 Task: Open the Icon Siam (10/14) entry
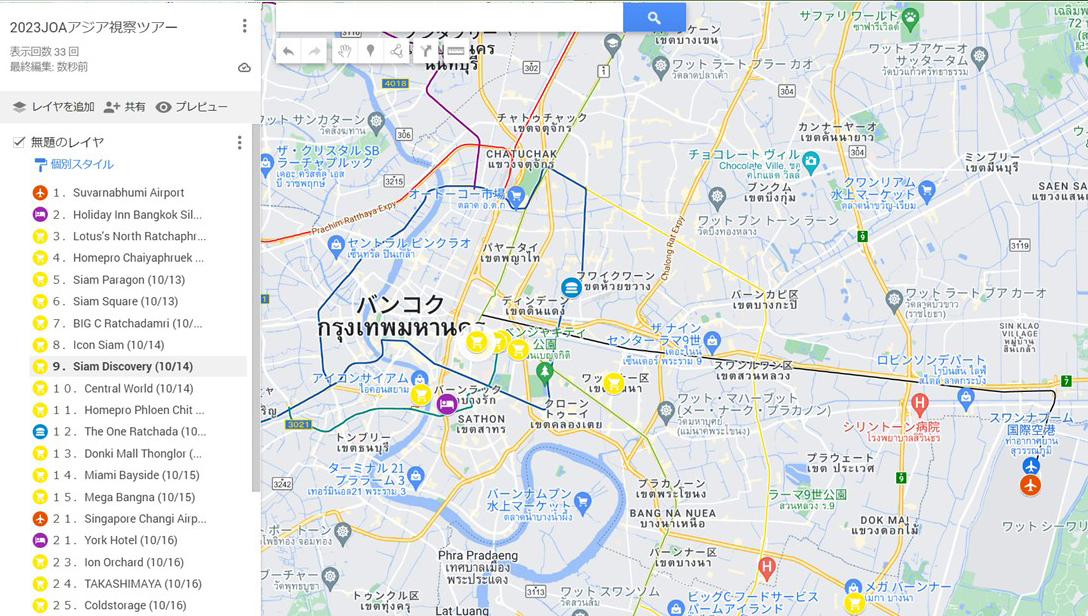[x=118, y=345]
